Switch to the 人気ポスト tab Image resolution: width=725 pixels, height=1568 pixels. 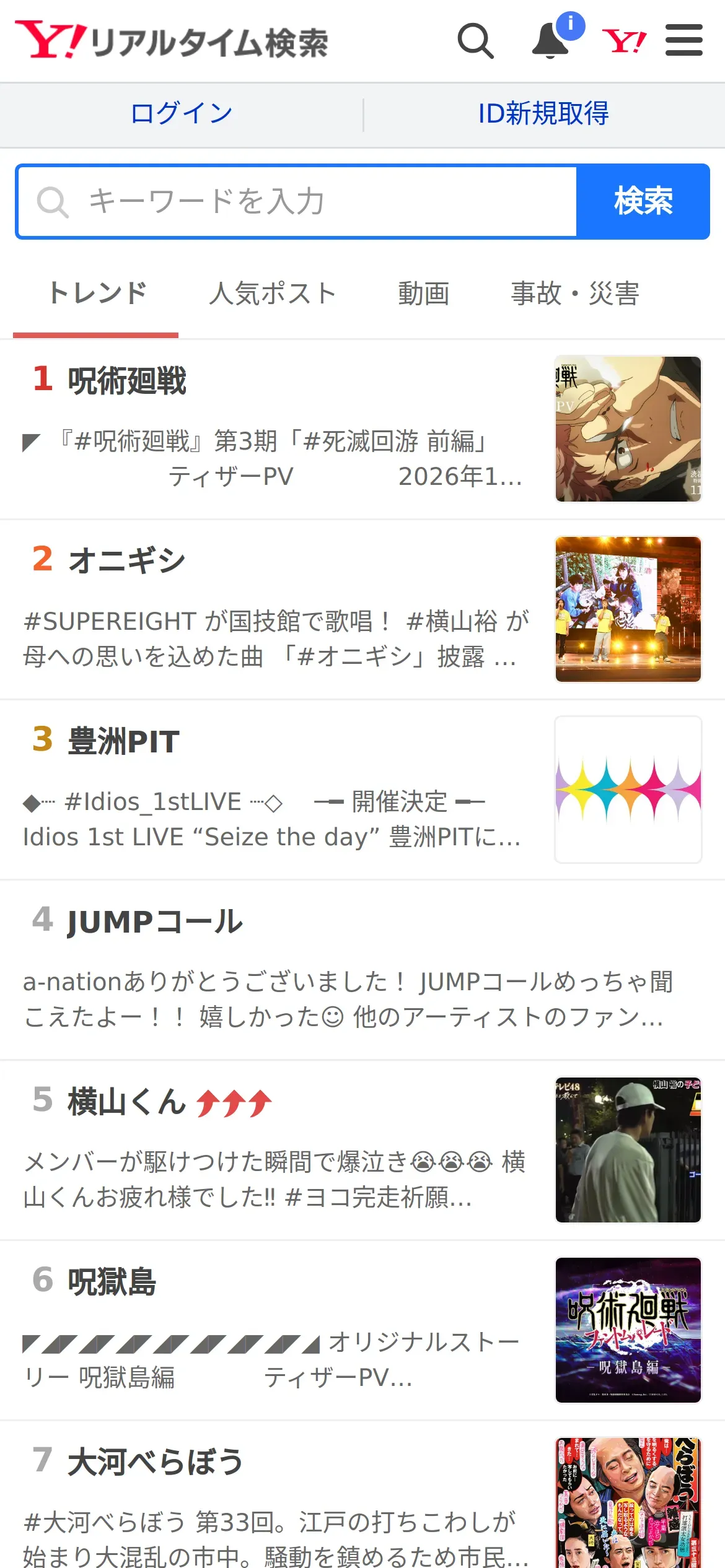(x=273, y=294)
